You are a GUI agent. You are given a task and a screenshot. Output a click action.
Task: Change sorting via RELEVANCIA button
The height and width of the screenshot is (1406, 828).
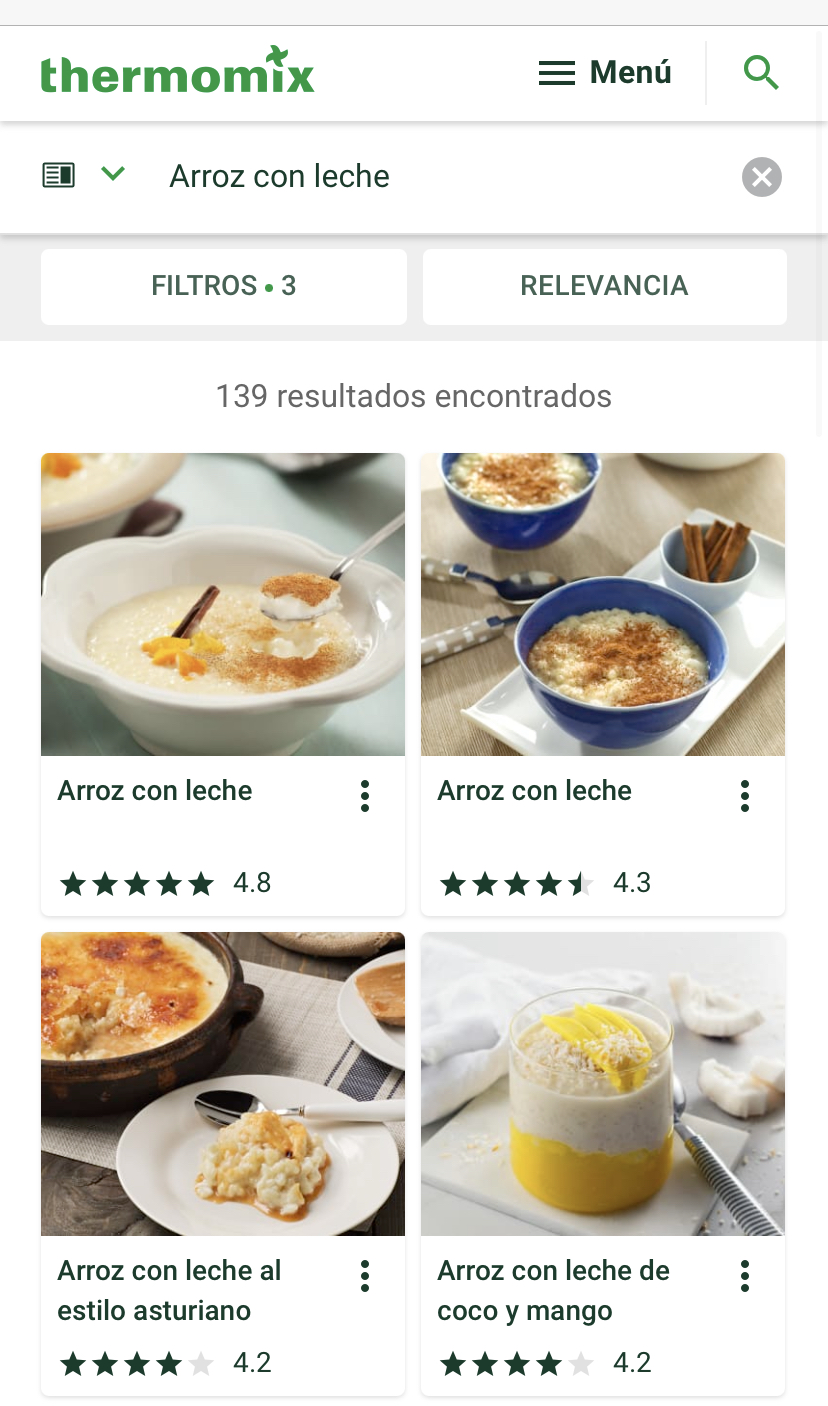tap(604, 286)
